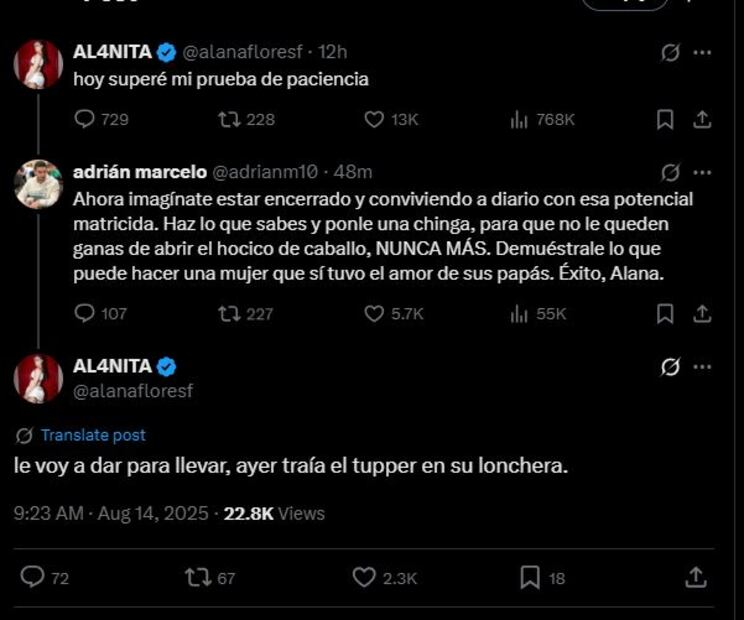Open overflow menu on adrián marcelo's post
The width and height of the screenshot is (744, 620).
[x=702, y=173]
